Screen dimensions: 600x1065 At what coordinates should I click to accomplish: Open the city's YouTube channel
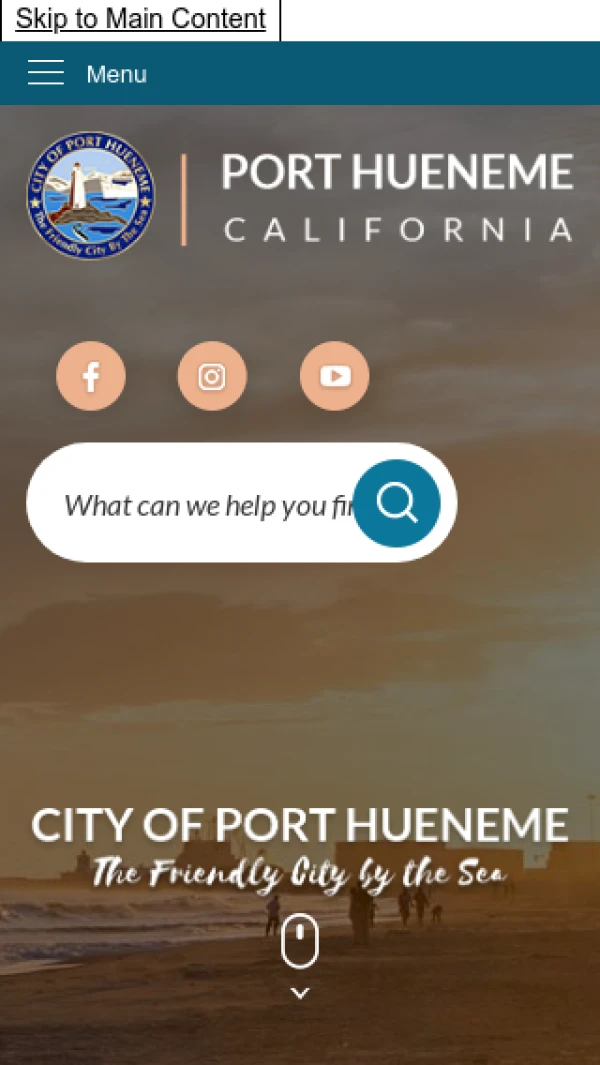[x=335, y=376]
